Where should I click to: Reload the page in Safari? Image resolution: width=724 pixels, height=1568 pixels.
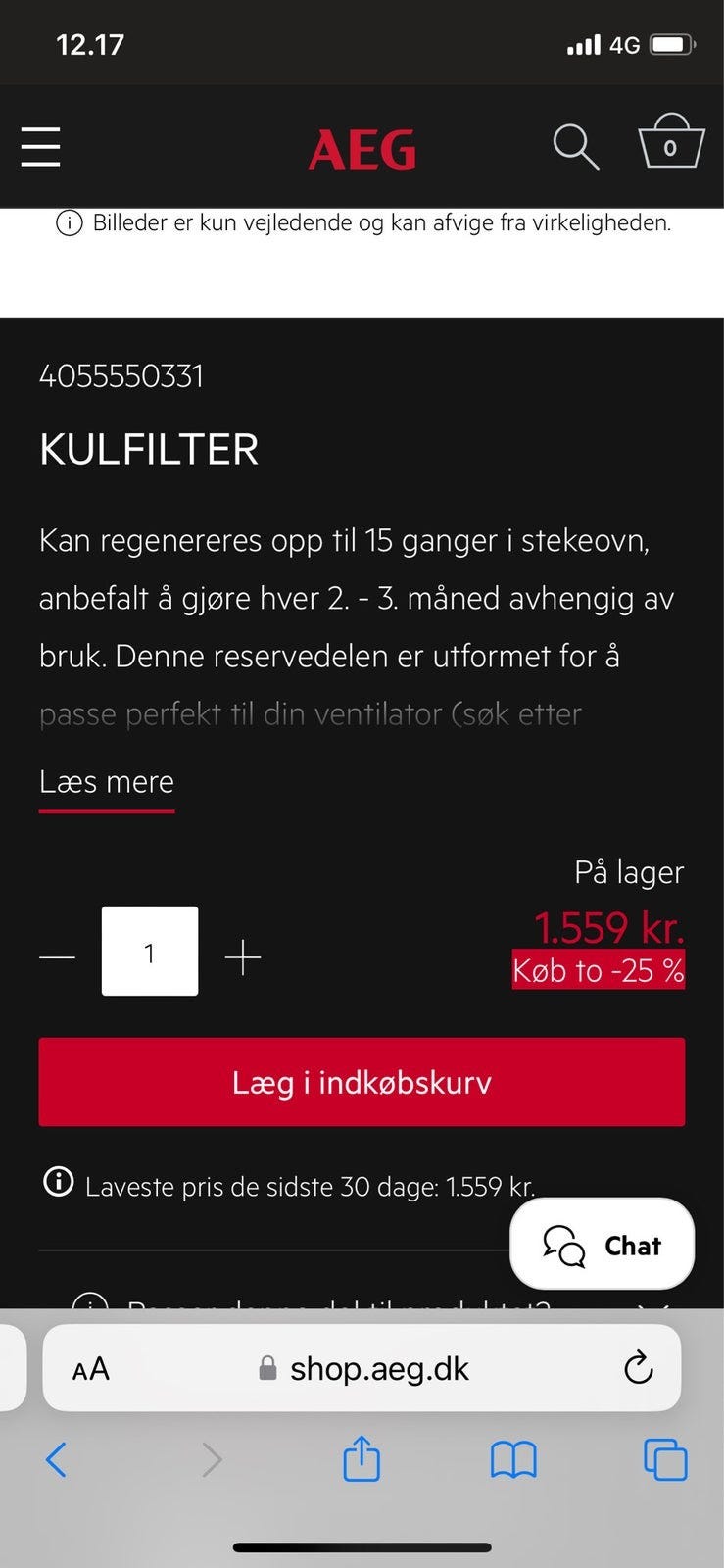(639, 1367)
